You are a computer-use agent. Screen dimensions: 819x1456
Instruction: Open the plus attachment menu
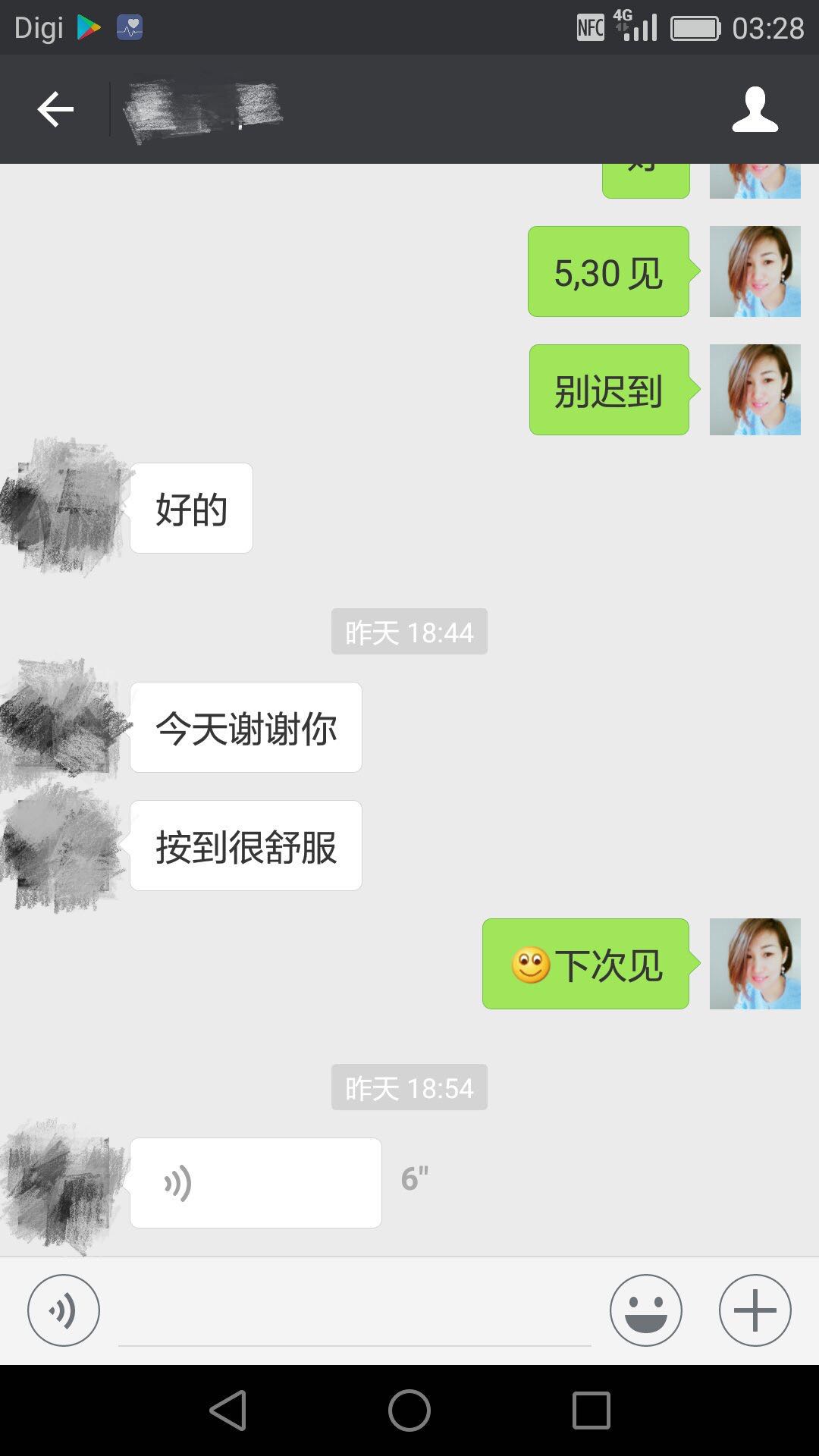(x=755, y=1310)
